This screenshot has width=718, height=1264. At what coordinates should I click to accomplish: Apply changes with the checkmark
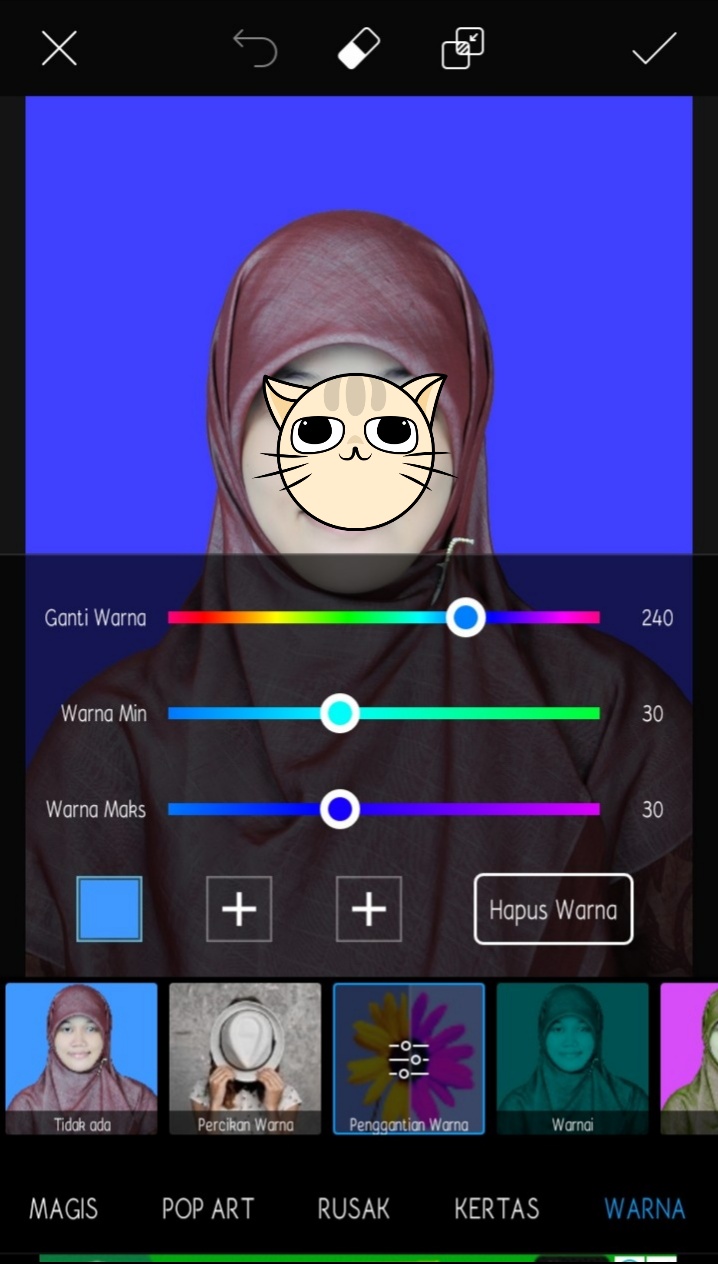click(654, 48)
